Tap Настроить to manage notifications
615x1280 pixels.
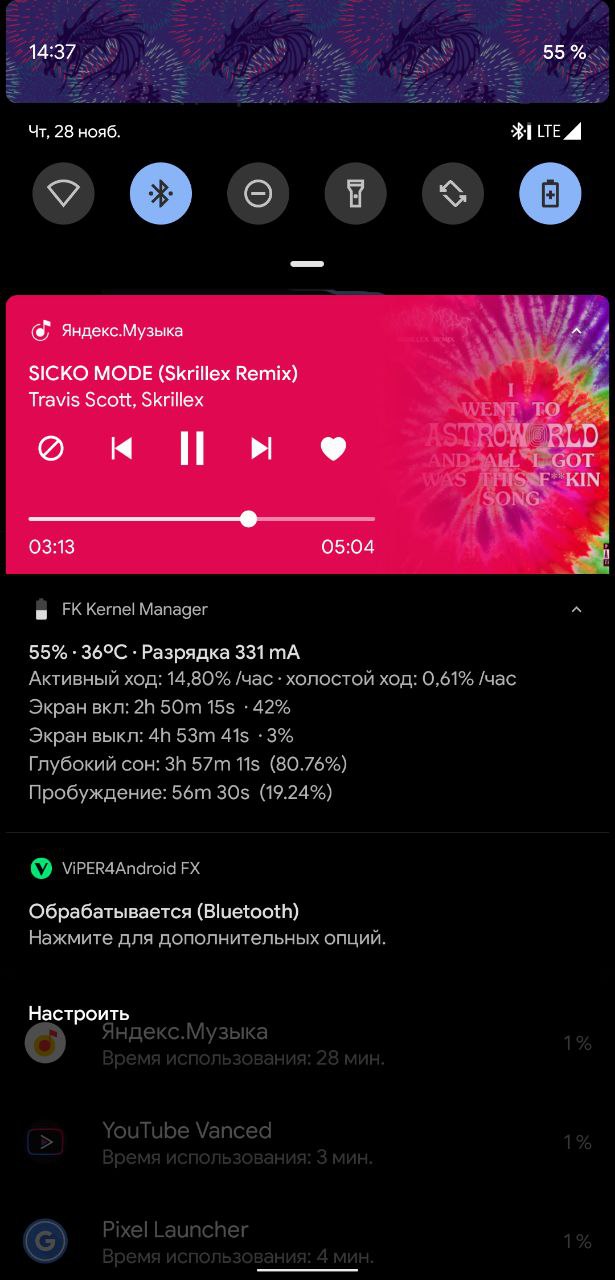point(79,1013)
